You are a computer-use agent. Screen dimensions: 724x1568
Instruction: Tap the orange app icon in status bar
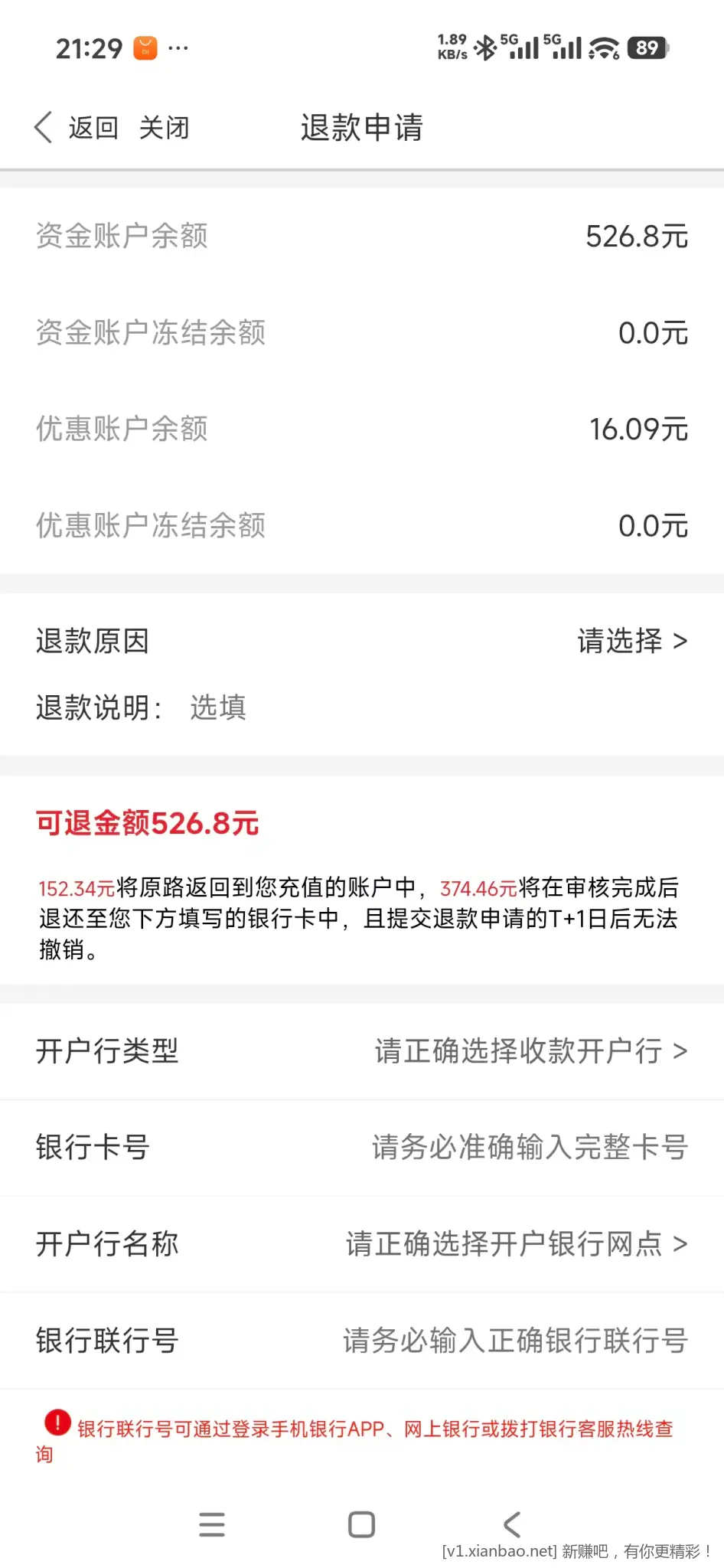pos(146,47)
